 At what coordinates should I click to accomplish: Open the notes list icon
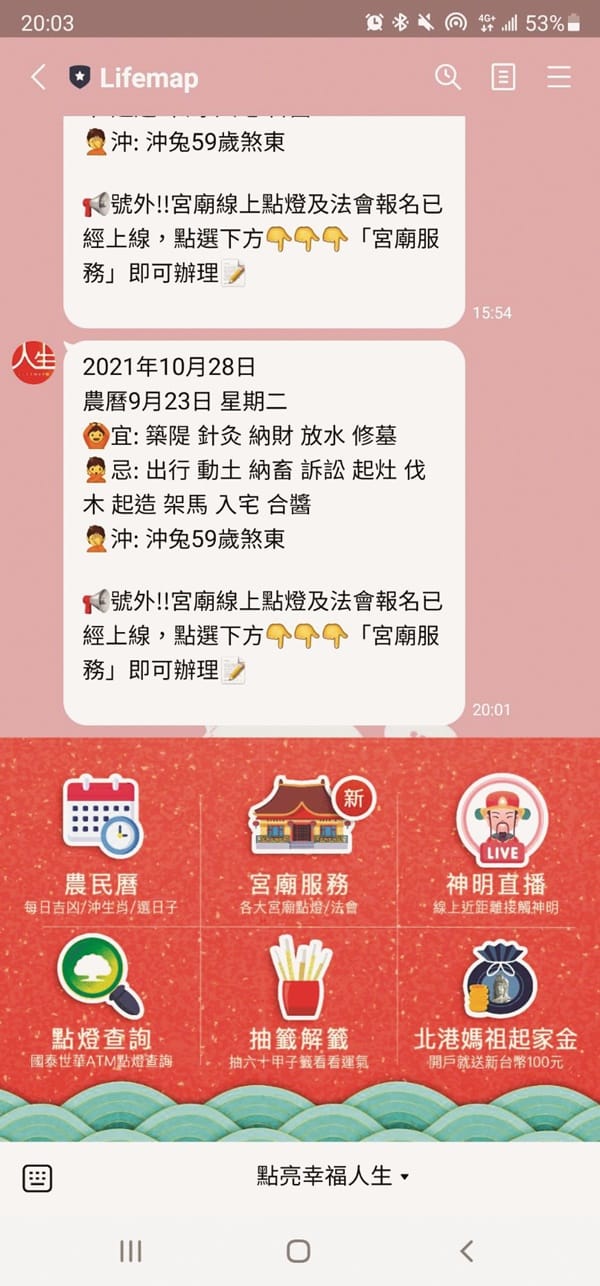click(503, 77)
